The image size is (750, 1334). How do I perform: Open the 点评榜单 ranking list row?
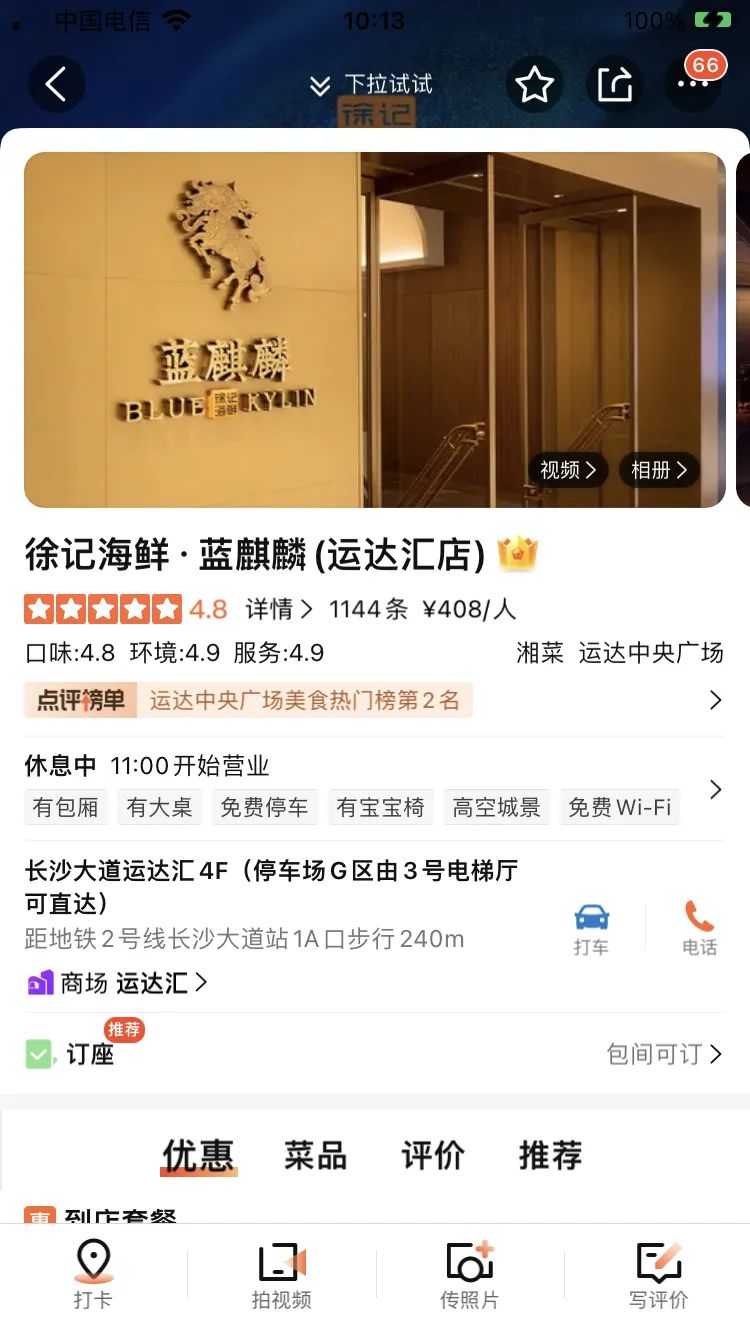click(x=374, y=700)
